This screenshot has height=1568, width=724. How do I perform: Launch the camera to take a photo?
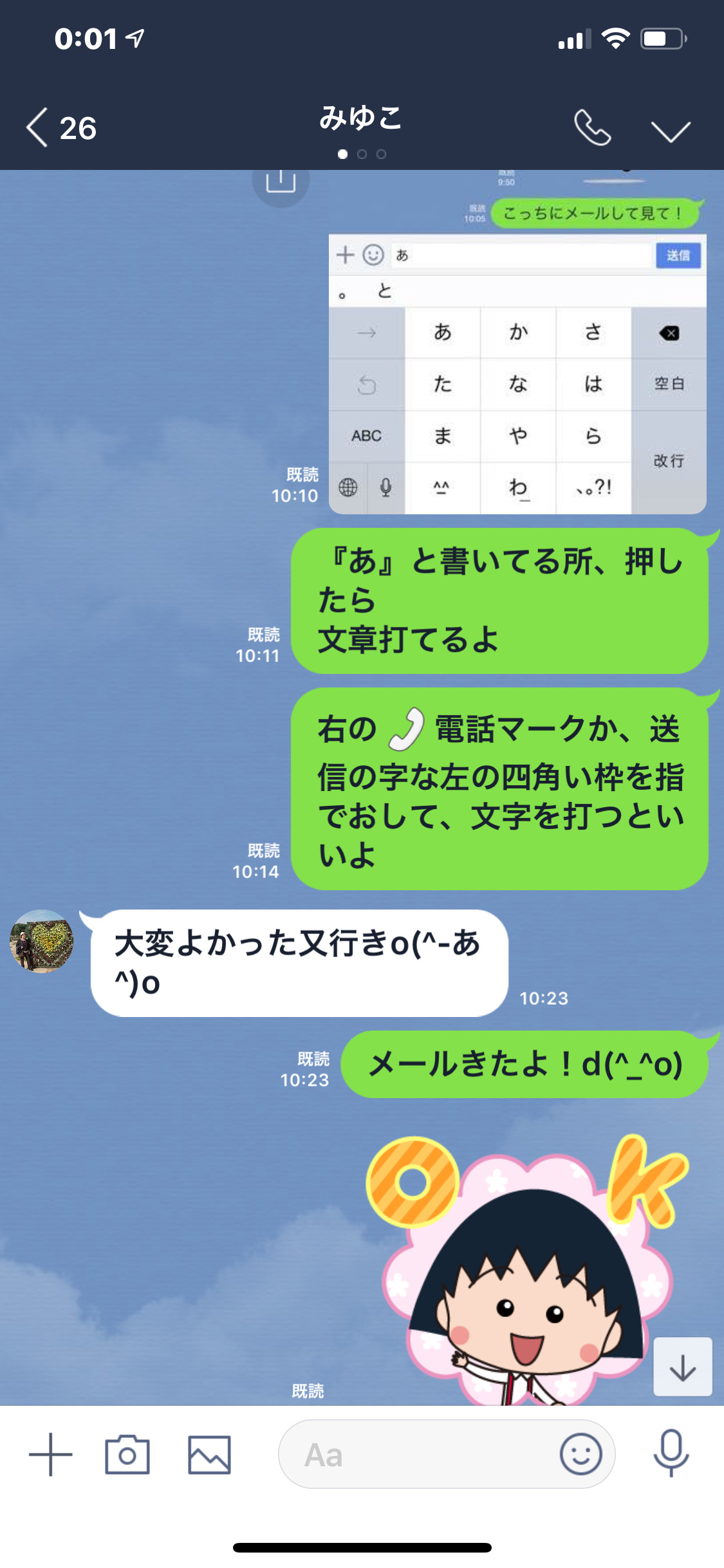tap(127, 1455)
